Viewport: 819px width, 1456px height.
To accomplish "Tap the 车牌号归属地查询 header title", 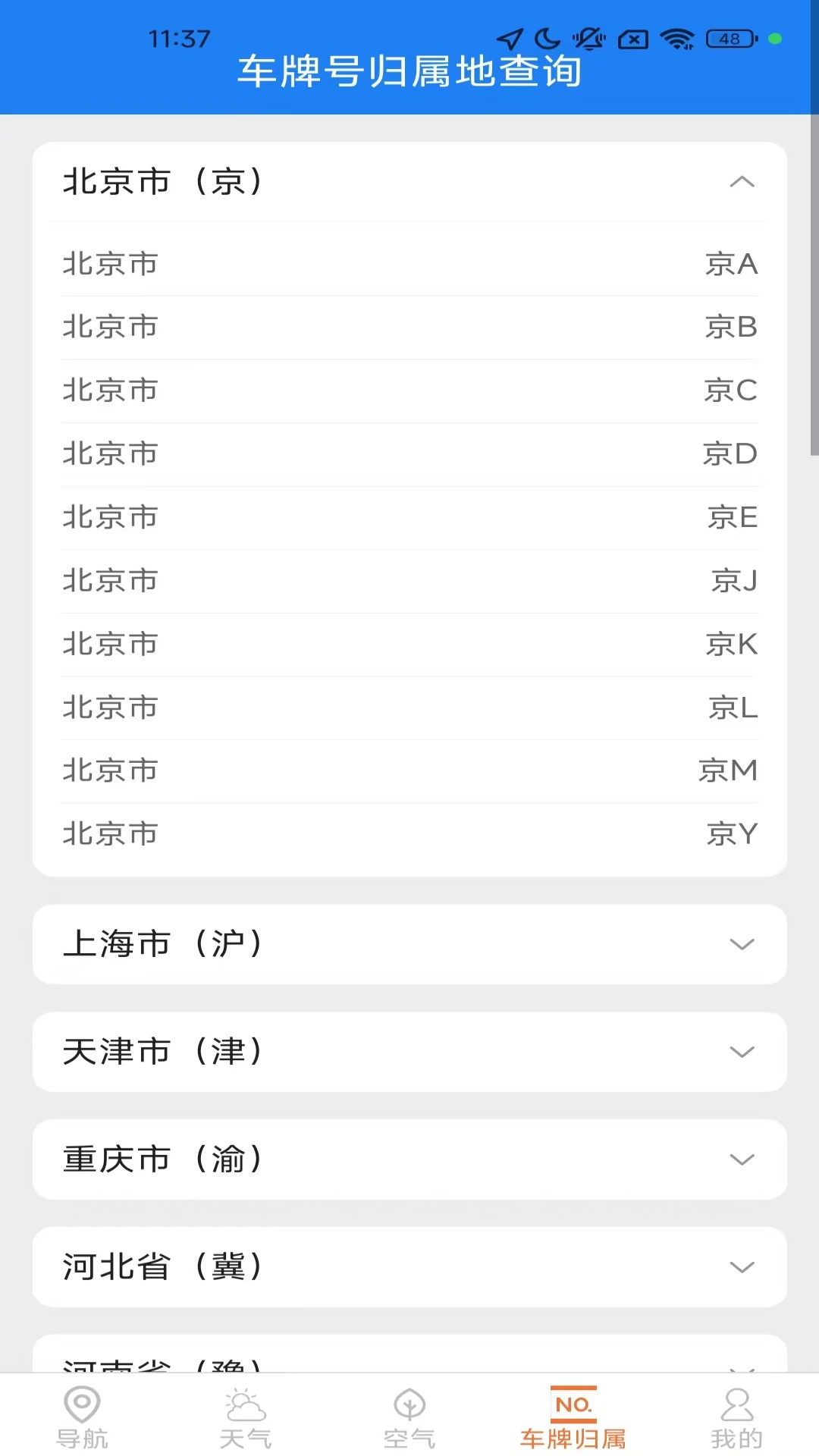I will click(x=409, y=72).
